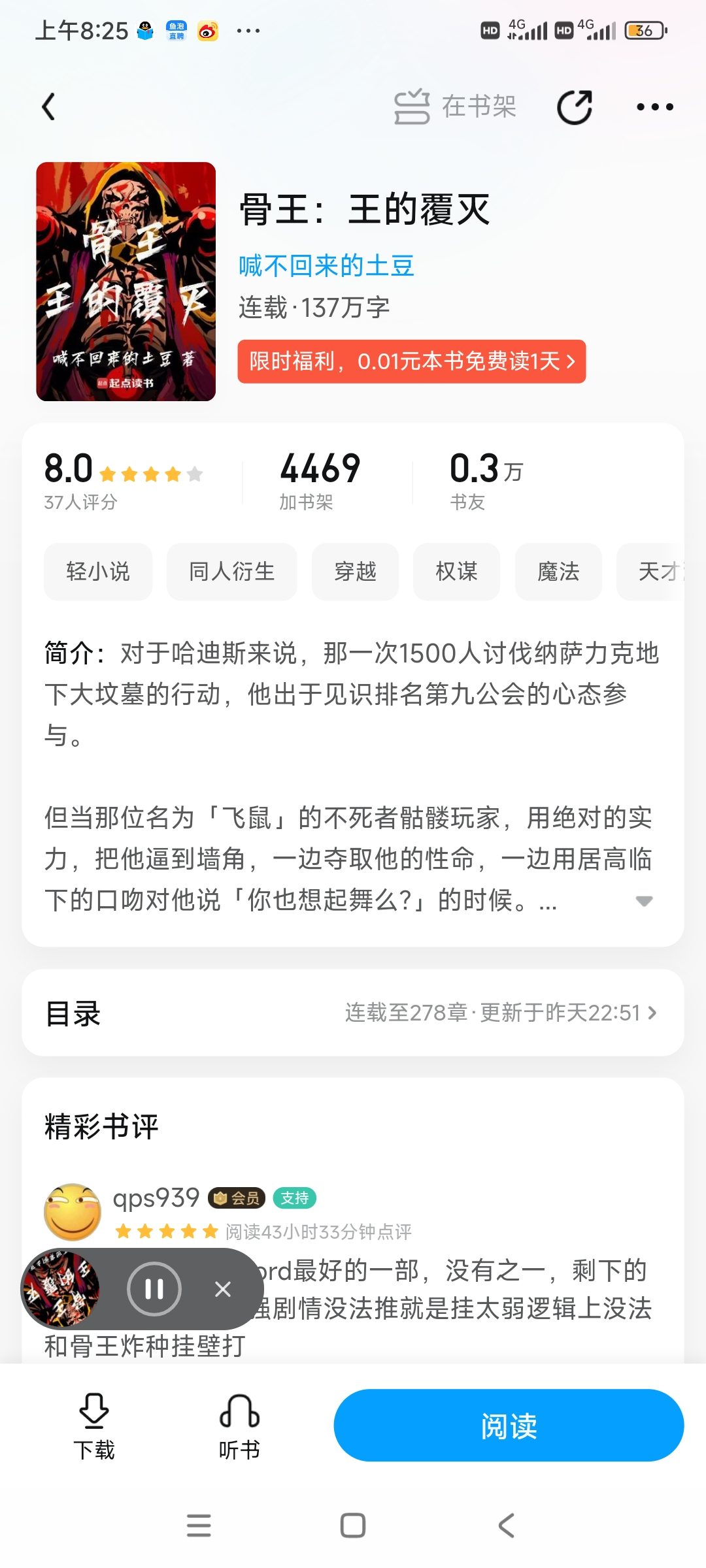Viewport: 706px width, 1568px height.
Task: Select the 魔法 tag
Action: (x=558, y=572)
